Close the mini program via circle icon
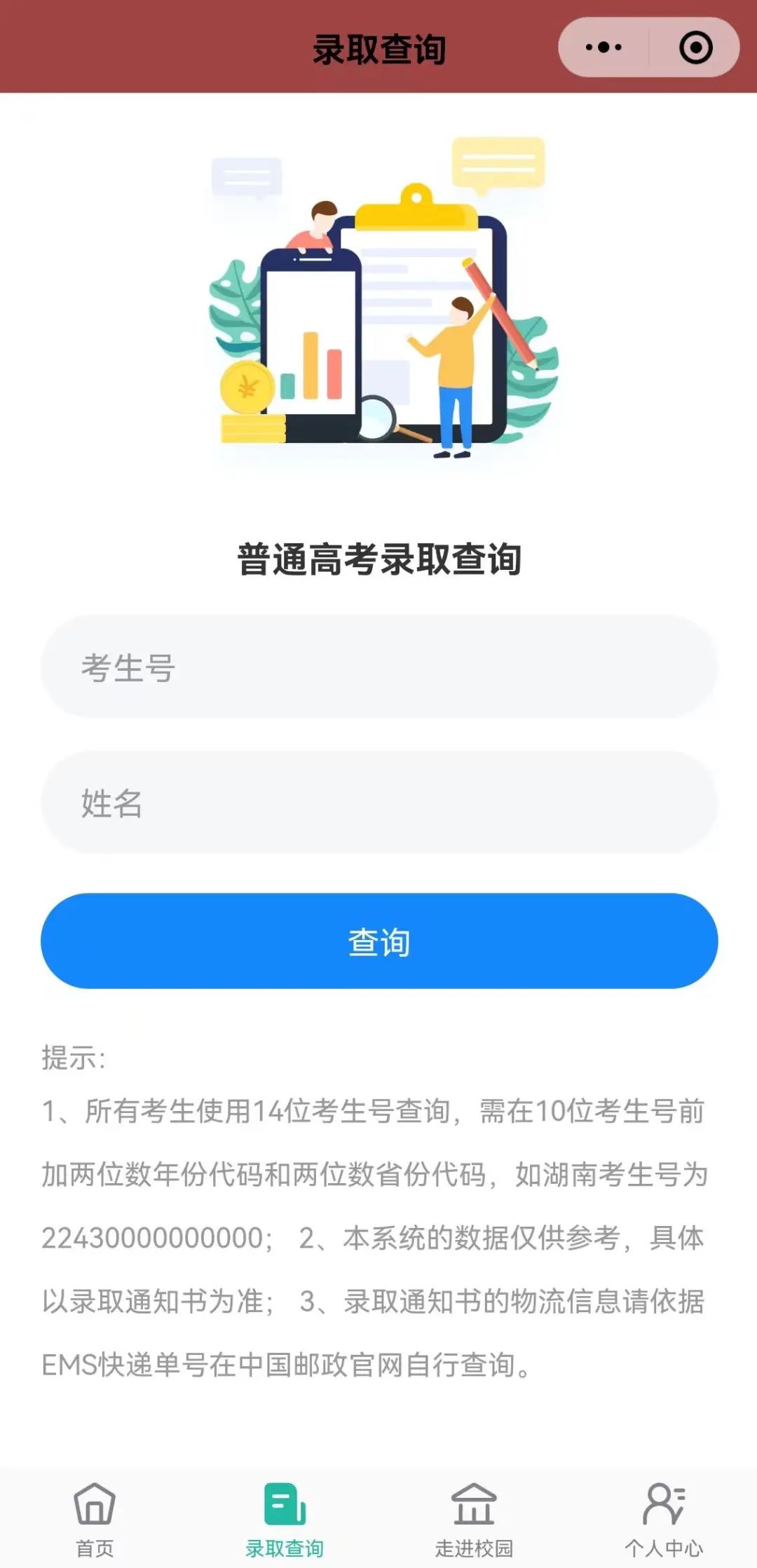757x1568 pixels. click(695, 48)
